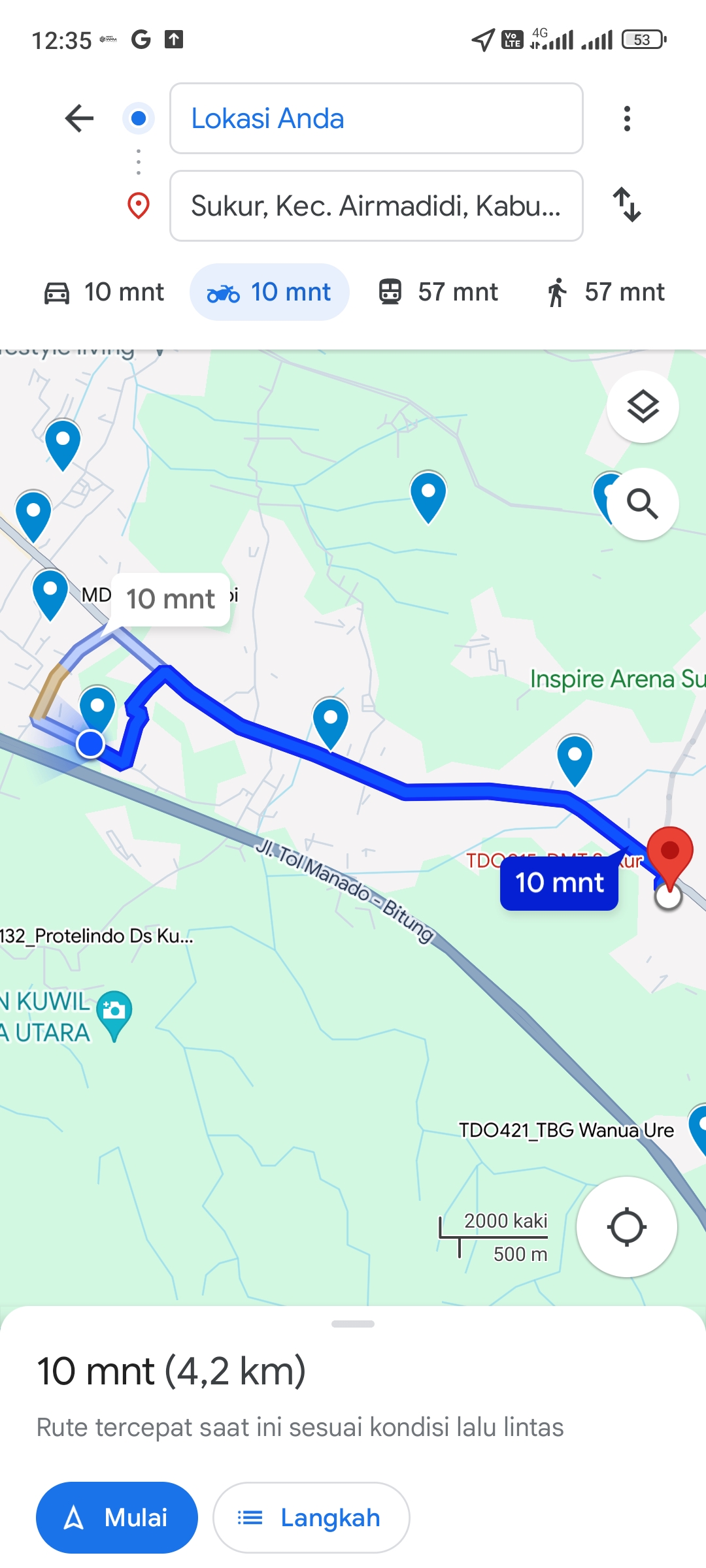Center map on my location
Image resolution: width=706 pixels, height=1568 pixels.
point(627,1227)
